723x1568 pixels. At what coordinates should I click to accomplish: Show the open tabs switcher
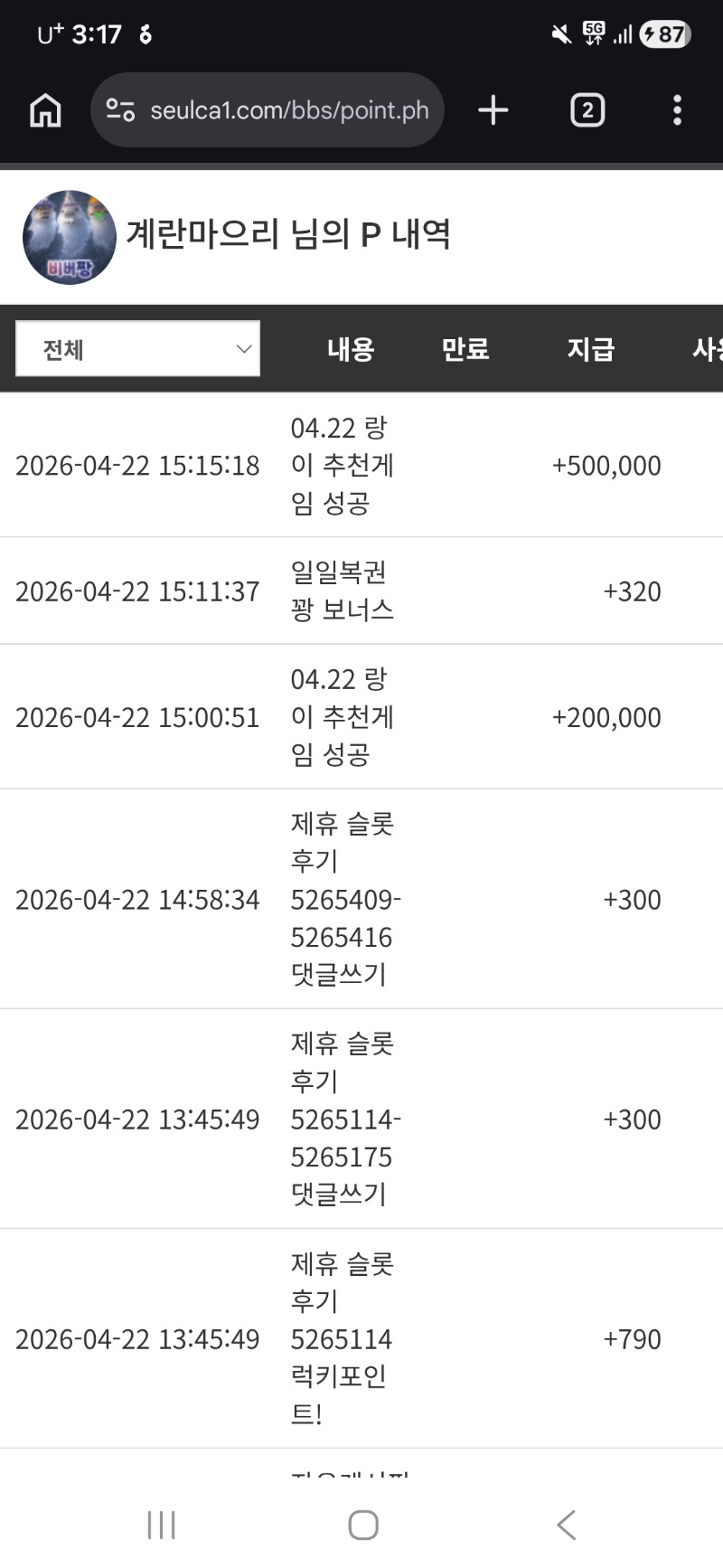pos(587,110)
